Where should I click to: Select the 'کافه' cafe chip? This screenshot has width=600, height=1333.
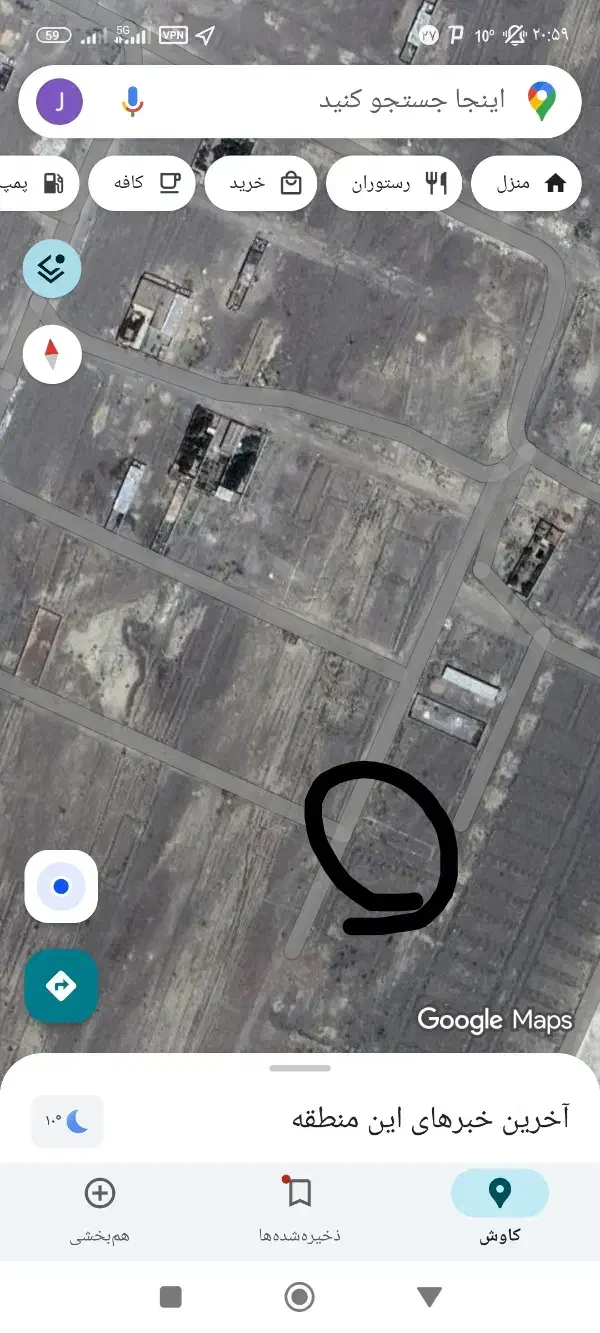(142, 183)
